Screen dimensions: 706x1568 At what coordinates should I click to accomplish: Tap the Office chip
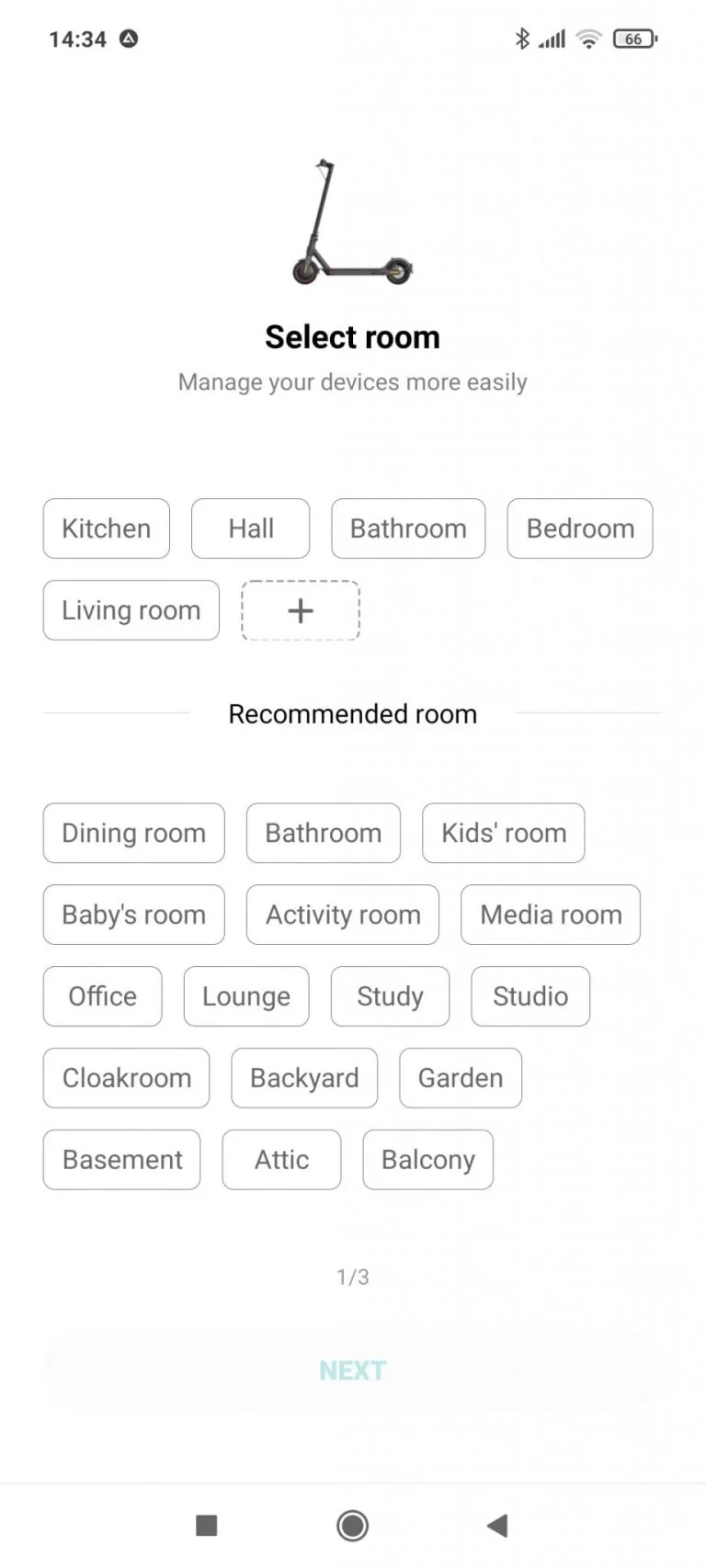point(102,996)
